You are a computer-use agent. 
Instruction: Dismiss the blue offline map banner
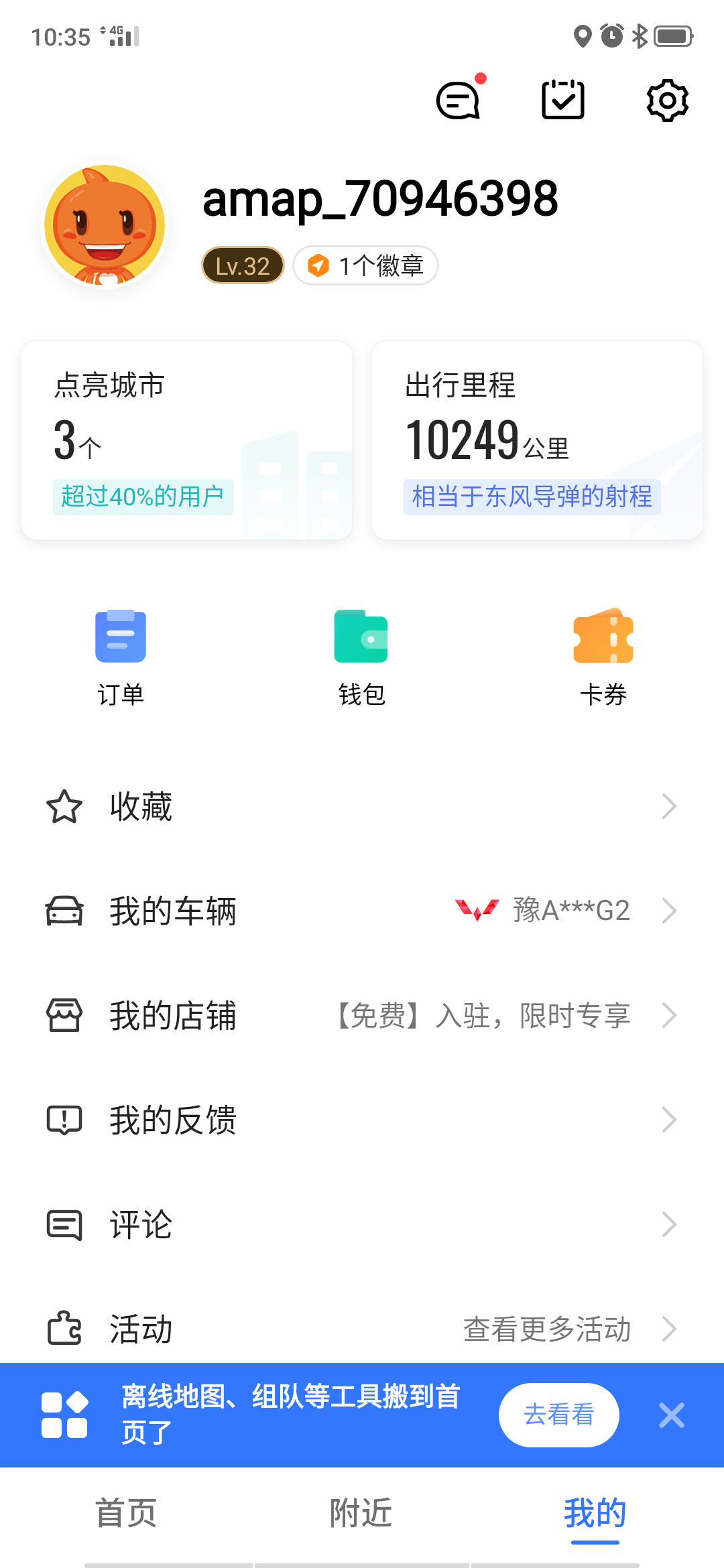[672, 1415]
